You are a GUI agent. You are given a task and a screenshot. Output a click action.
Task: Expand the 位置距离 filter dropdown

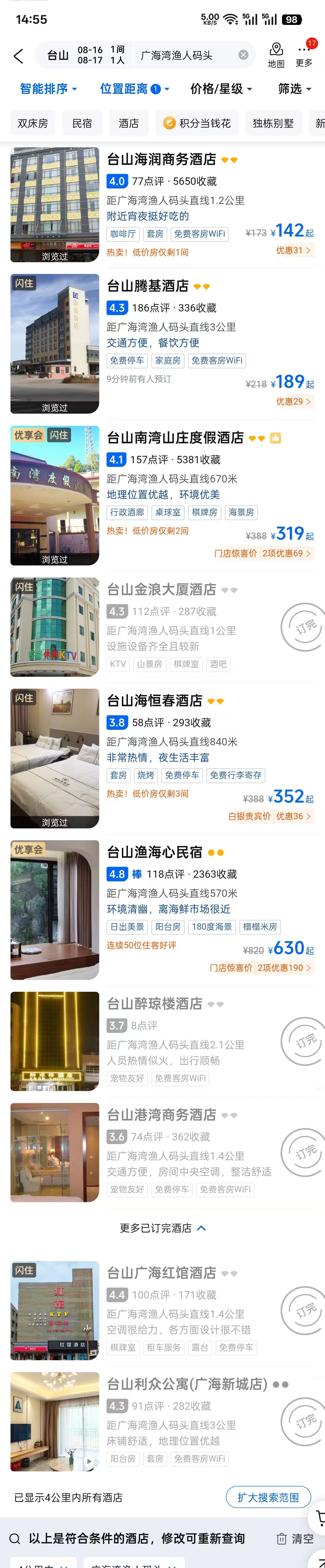134,89
